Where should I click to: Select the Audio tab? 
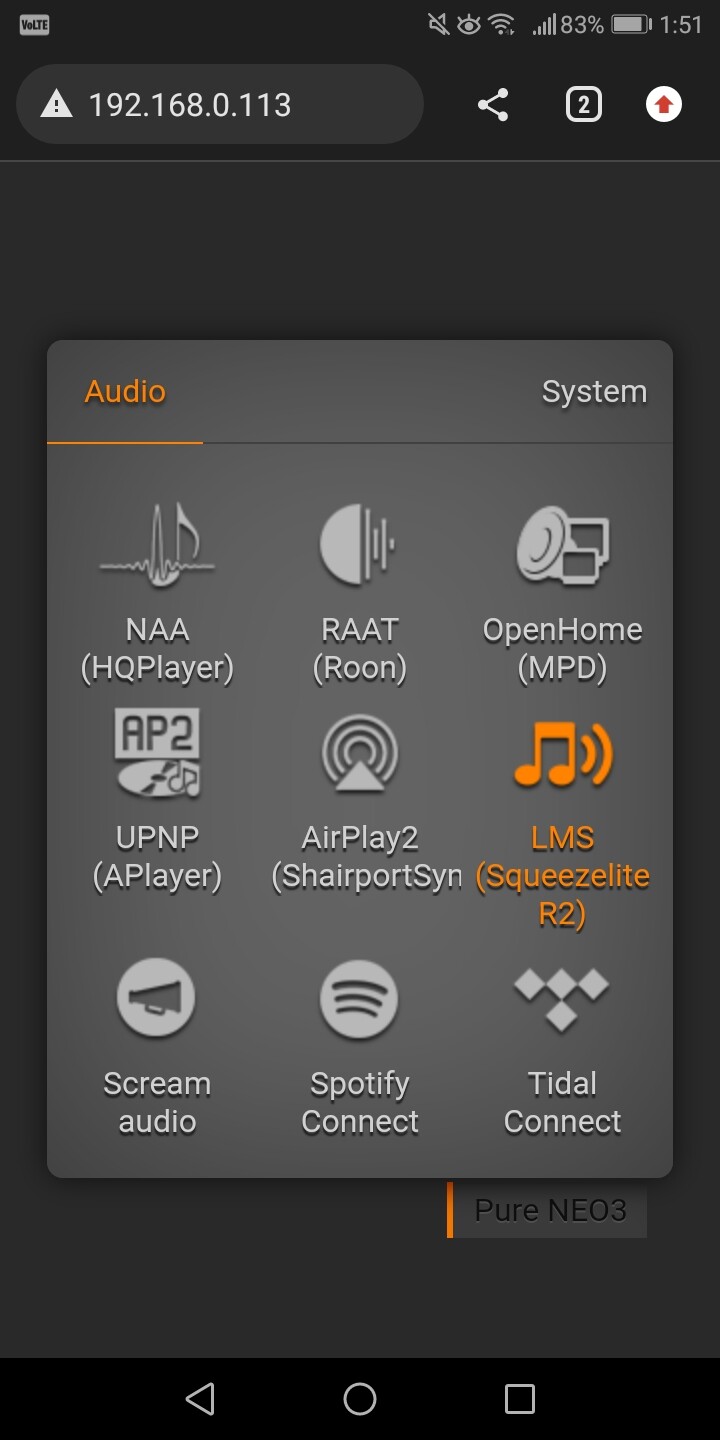125,391
